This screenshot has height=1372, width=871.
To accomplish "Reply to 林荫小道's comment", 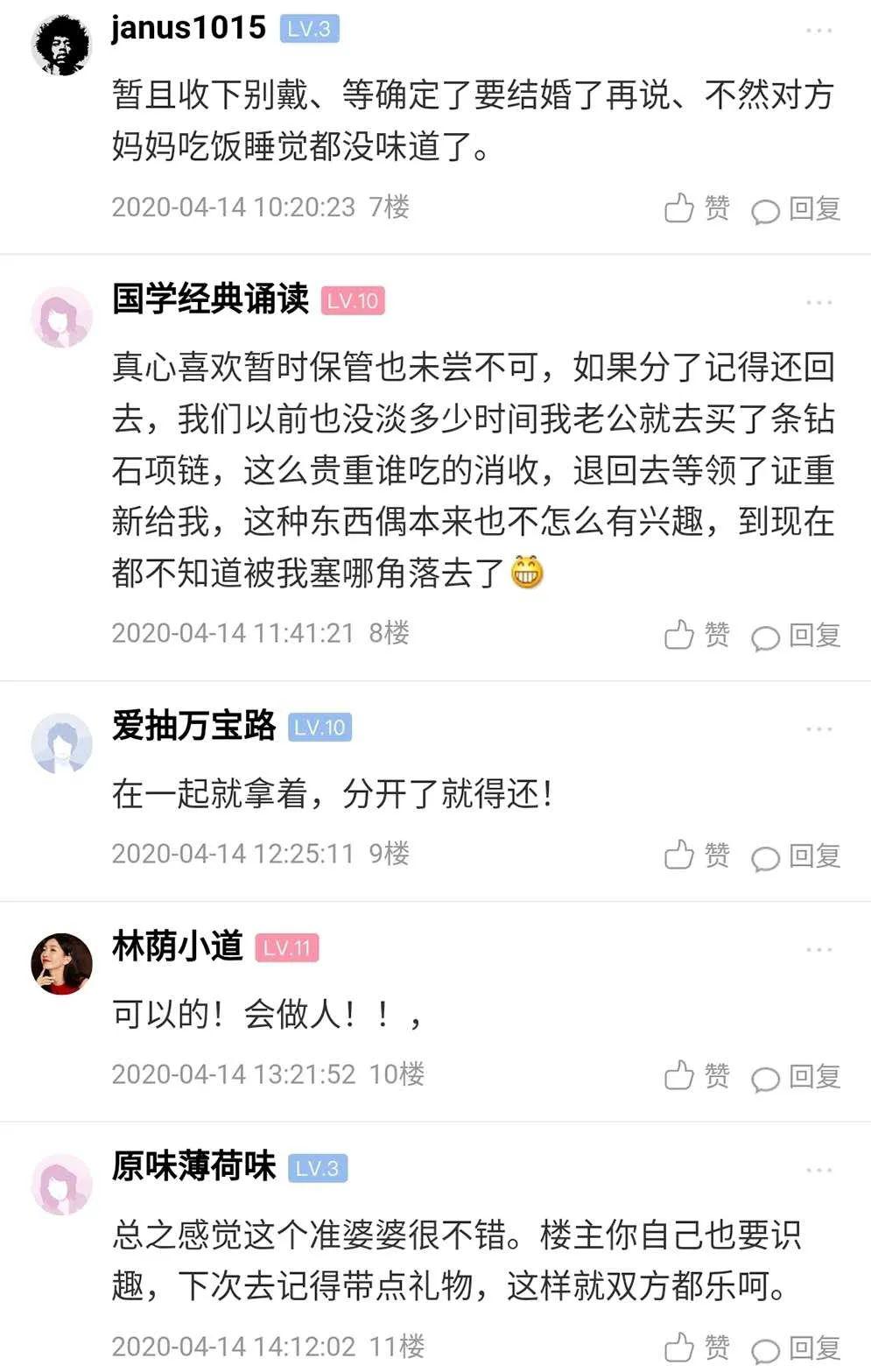I will coord(796,1077).
